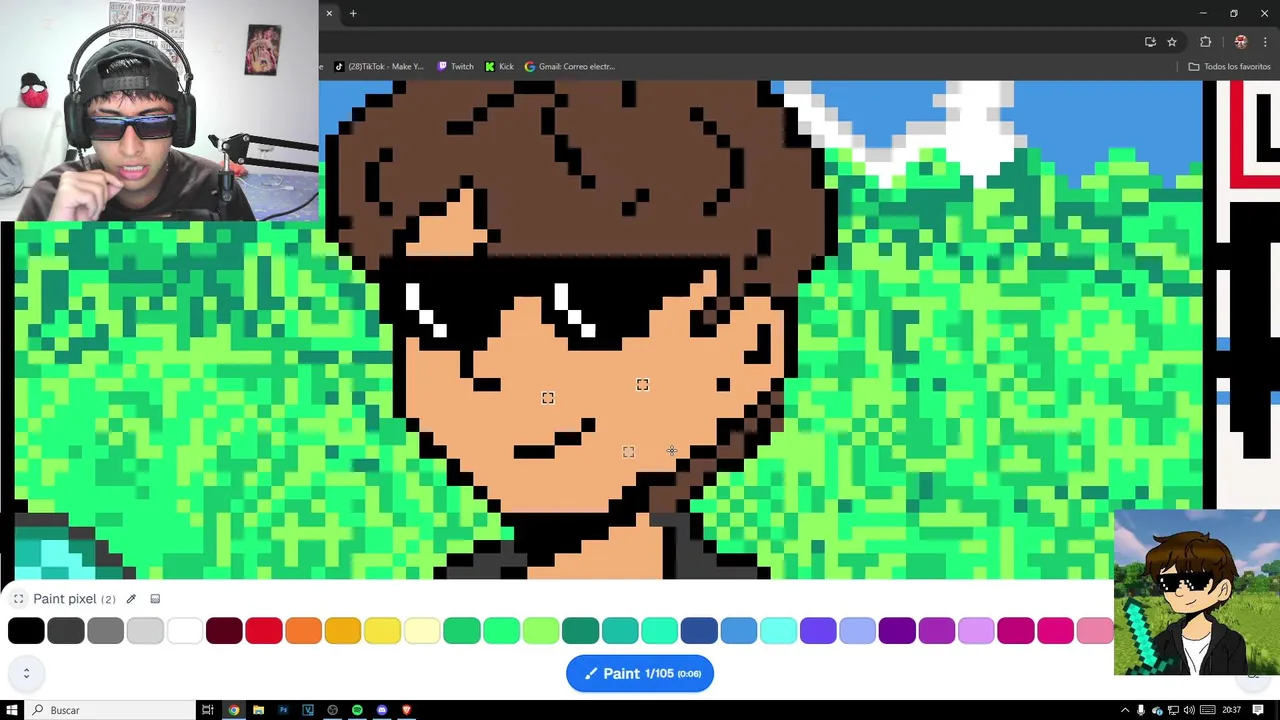Image resolution: width=1280 pixels, height=720 pixels.
Task: Open the Gmail bookmark
Action: [569, 66]
